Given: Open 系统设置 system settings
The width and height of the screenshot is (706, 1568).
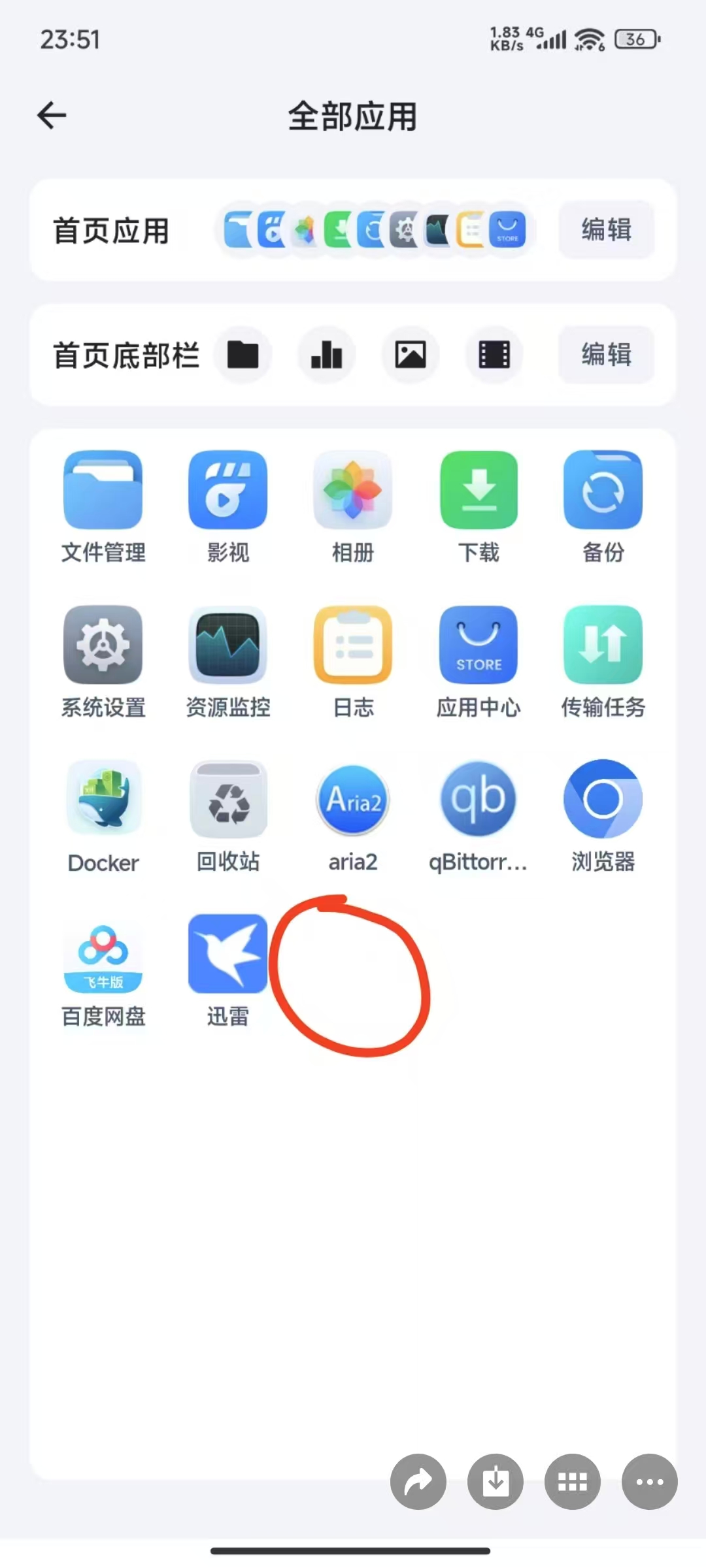Looking at the screenshot, I should [103, 645].
